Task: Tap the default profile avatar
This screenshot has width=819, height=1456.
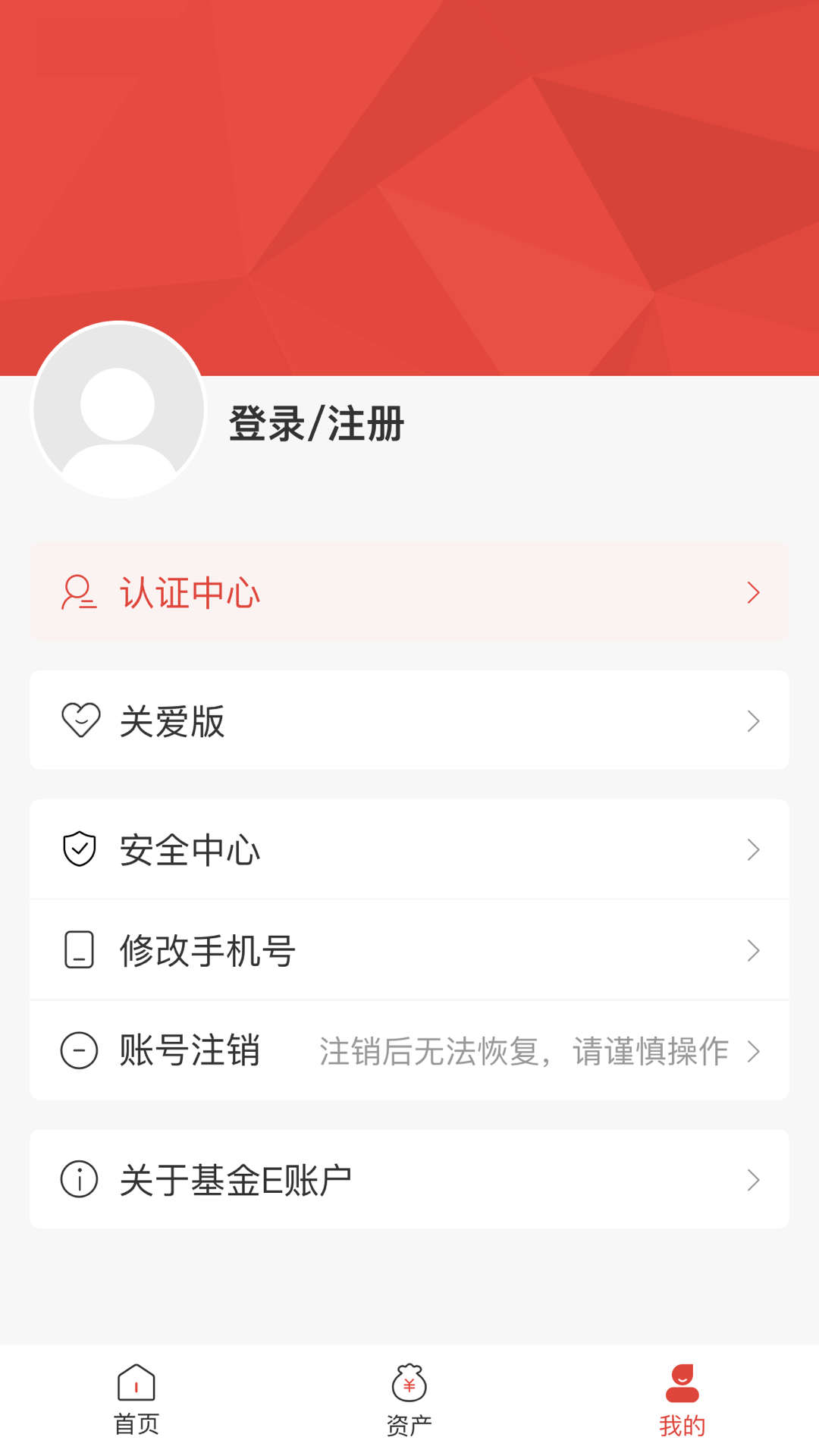Action: (x=118, y=409)
